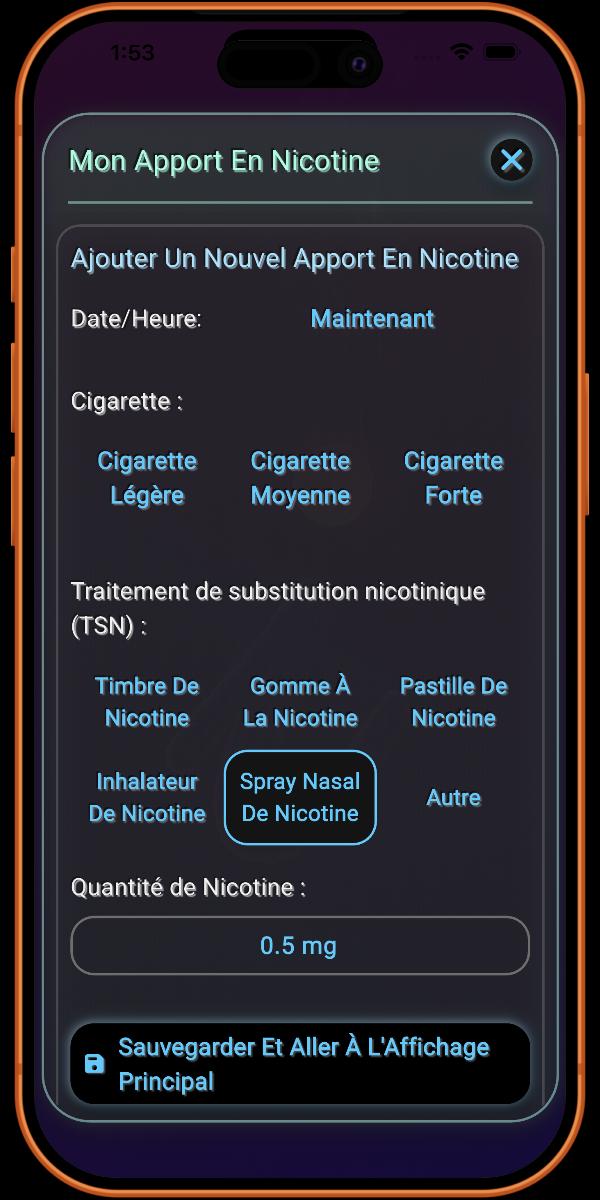Image resolution: width=600 pixels, height=1200 pixels.
Task: Sauvegarder et aller à l'affichage principal
Action: tap(300, 1064)
